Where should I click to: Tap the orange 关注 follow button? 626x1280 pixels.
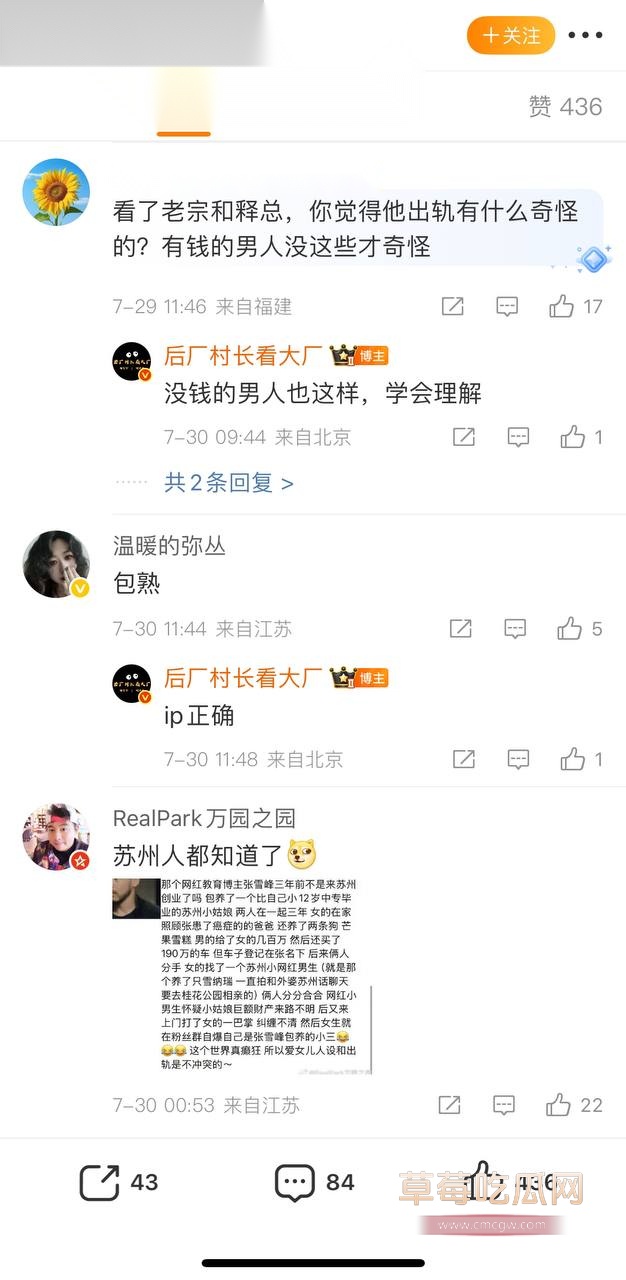pyautogui.click(x=510, y=35)
